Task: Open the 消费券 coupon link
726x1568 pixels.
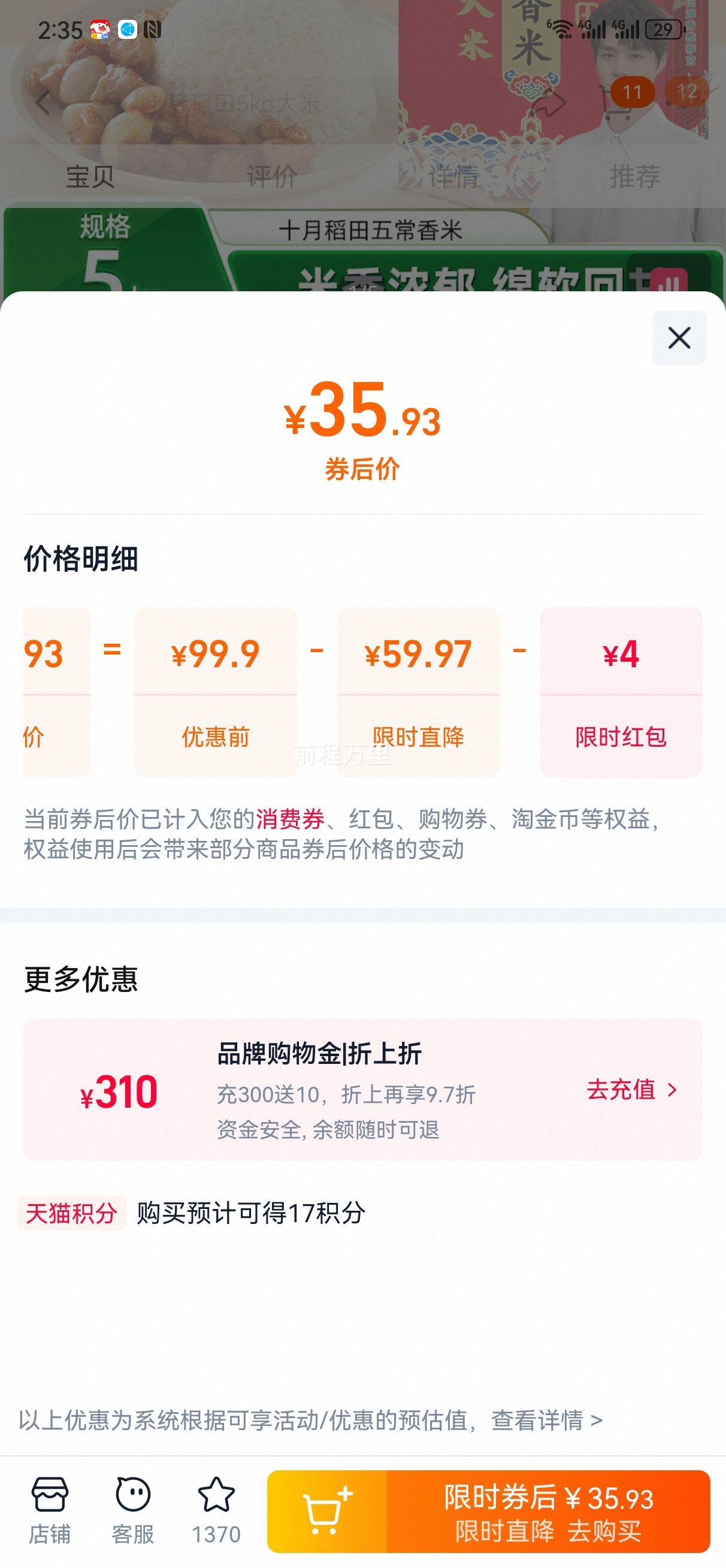Action: [x=289, y=819]
